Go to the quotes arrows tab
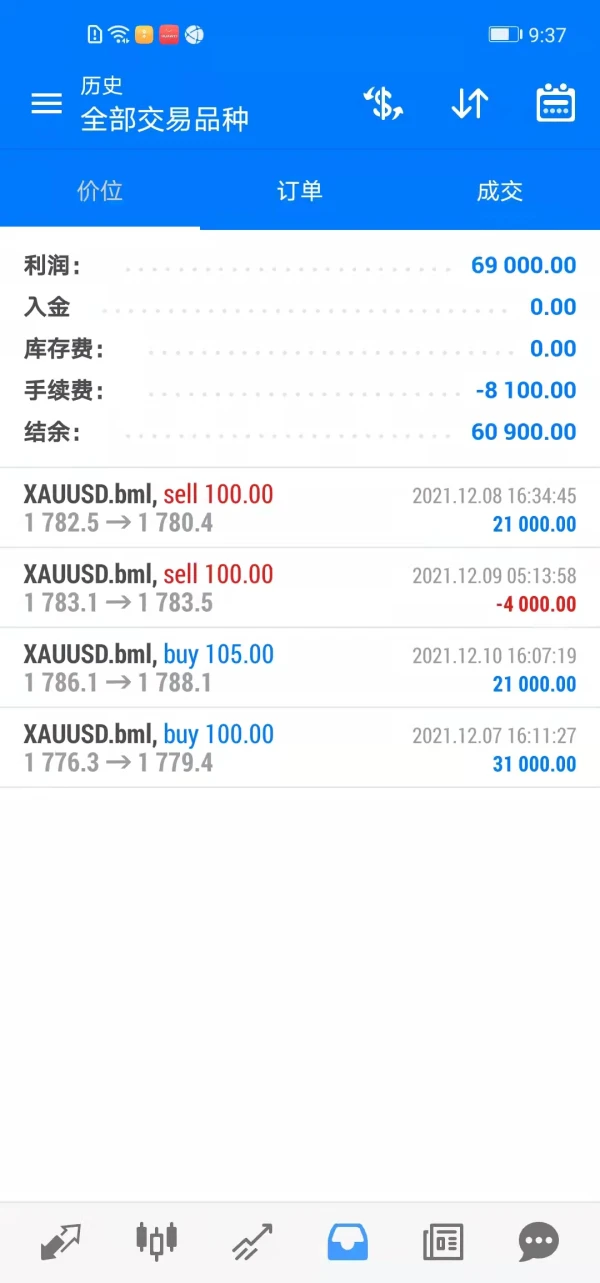Image resolution: width=600 pixels, height=1283 pixels. point(60,1242)
